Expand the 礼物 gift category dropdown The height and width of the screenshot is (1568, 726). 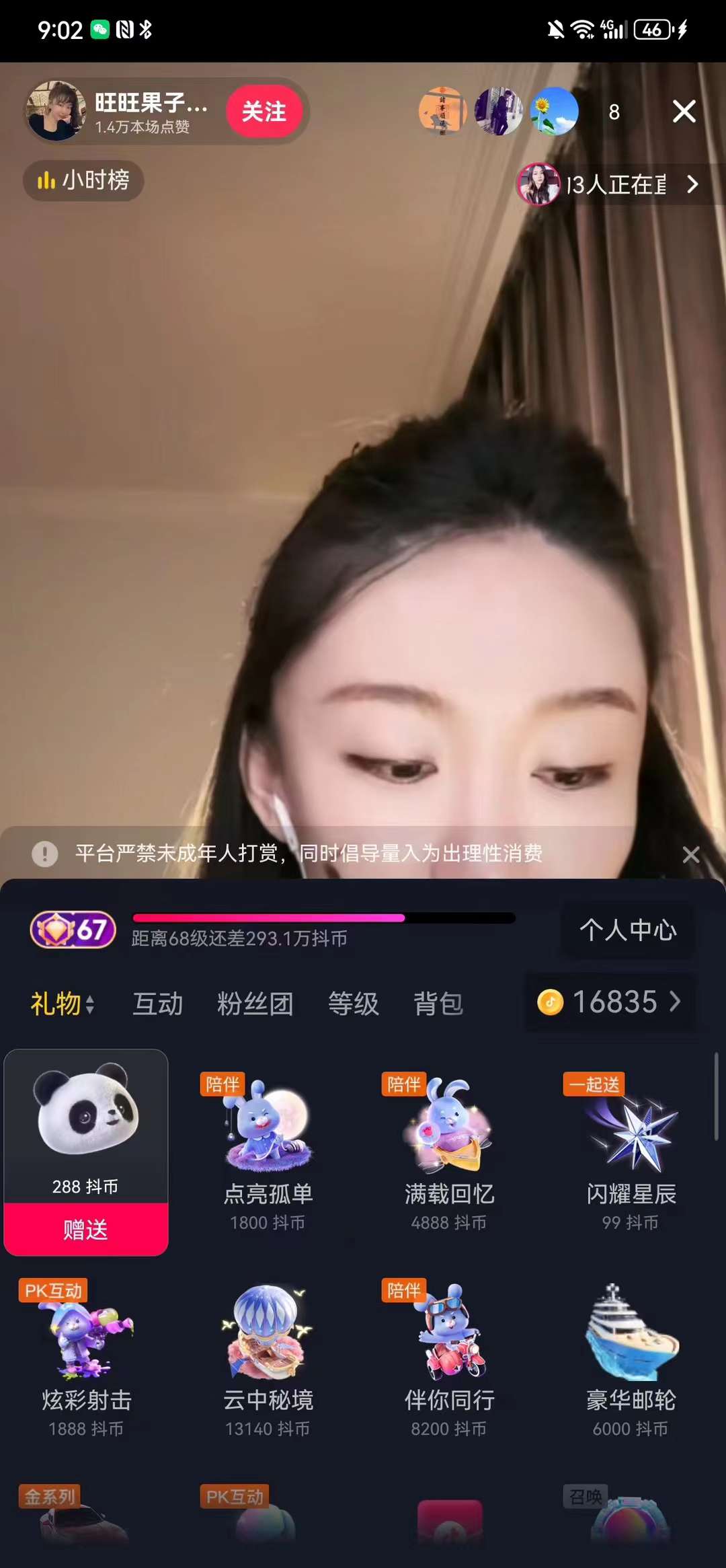(x=63, y=1004)
